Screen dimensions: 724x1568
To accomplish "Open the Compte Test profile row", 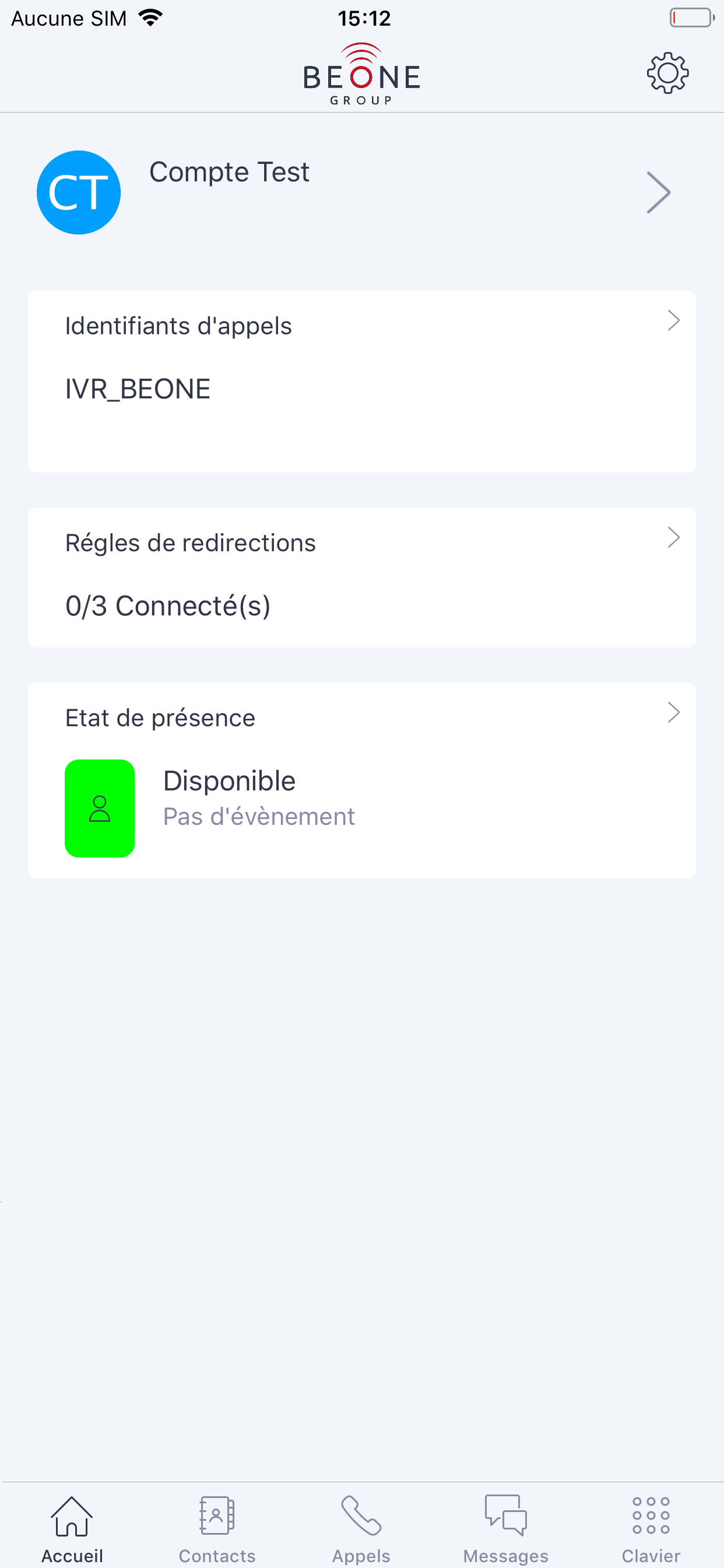I will (x=362, y=192).
